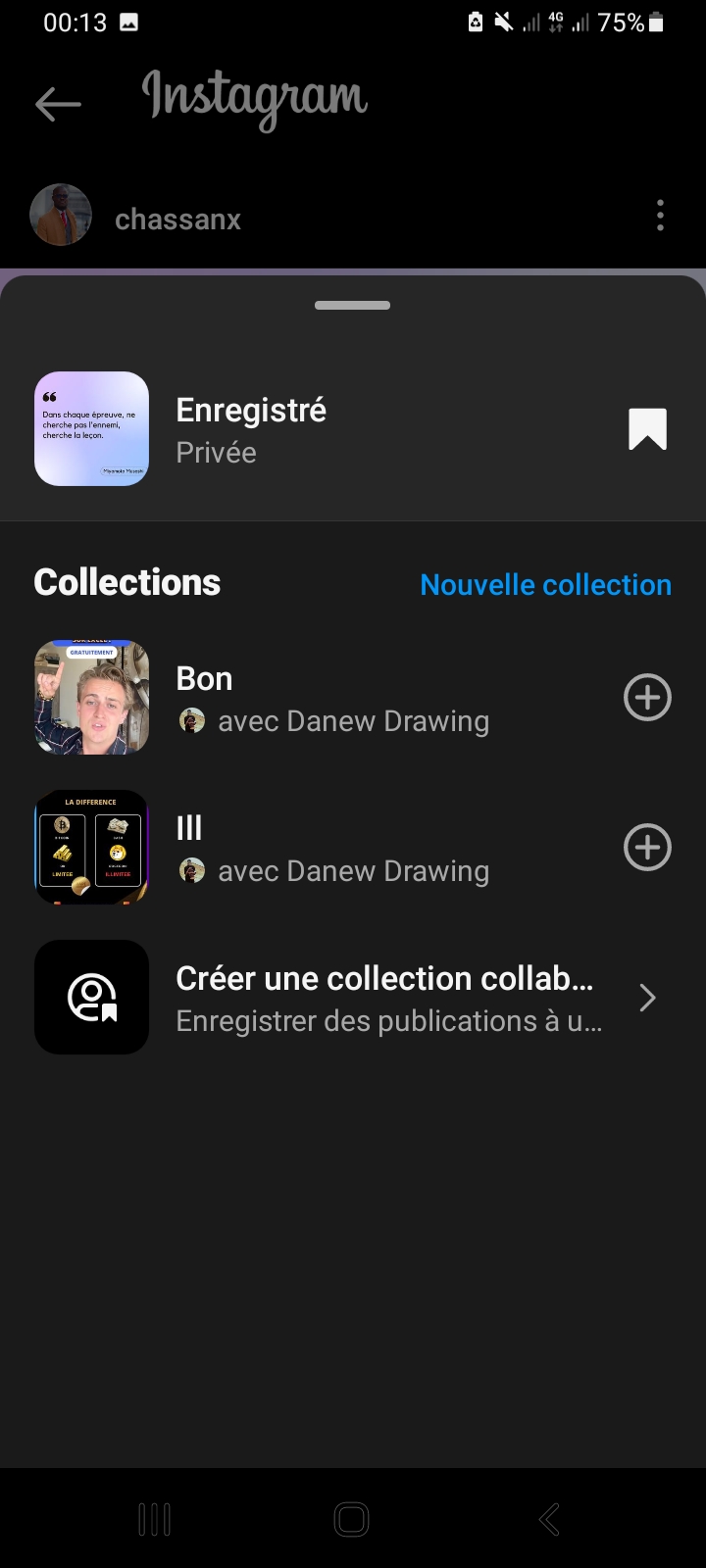Open the three-dot menu next to chassanx
Screen dimensions: 706x1568
[x=660, y=216]
